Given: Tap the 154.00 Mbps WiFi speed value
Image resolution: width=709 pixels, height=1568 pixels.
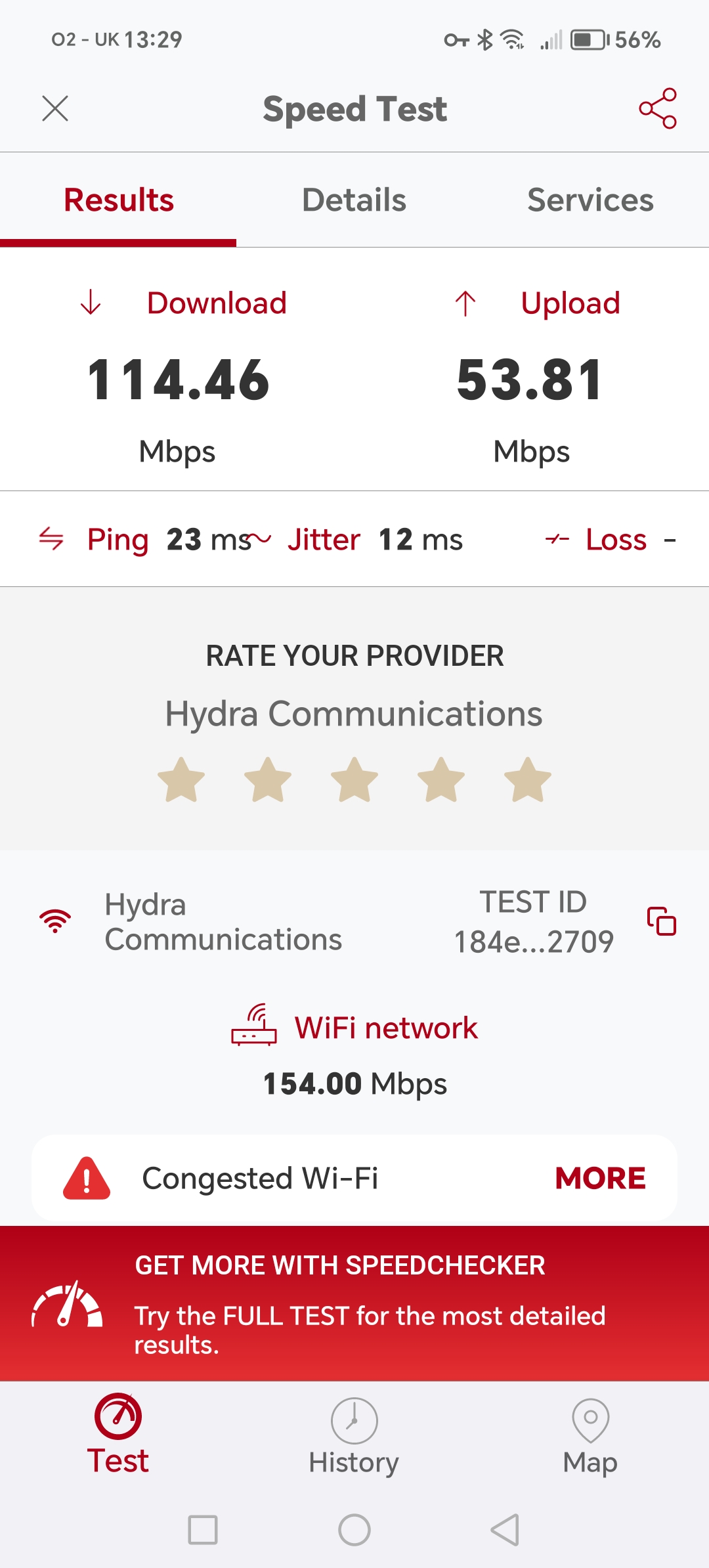Looking at the screenshot, I should click(353, 1083).
